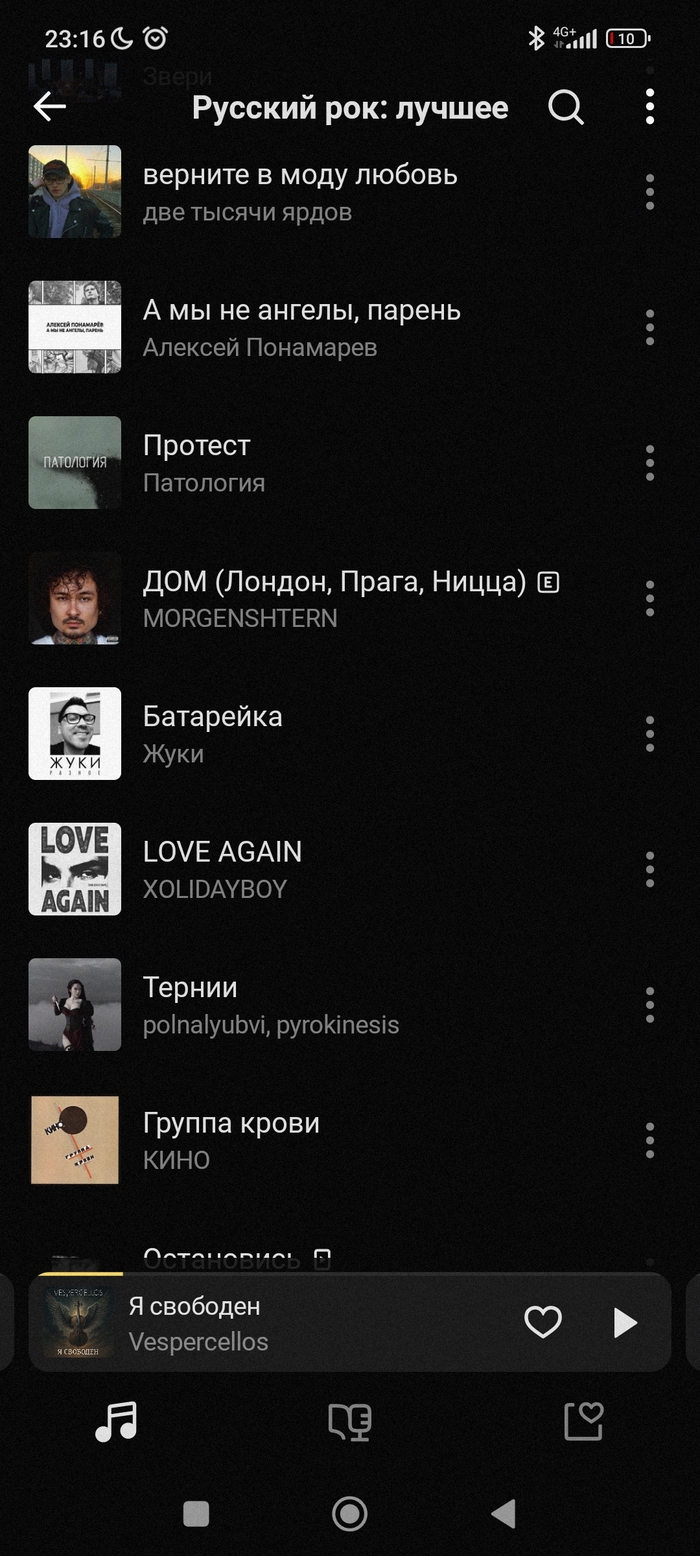Image resolution: width=700 pixels, height=1556 pixels.
Task: Open options for the Тернии track
Action: 649,1005
